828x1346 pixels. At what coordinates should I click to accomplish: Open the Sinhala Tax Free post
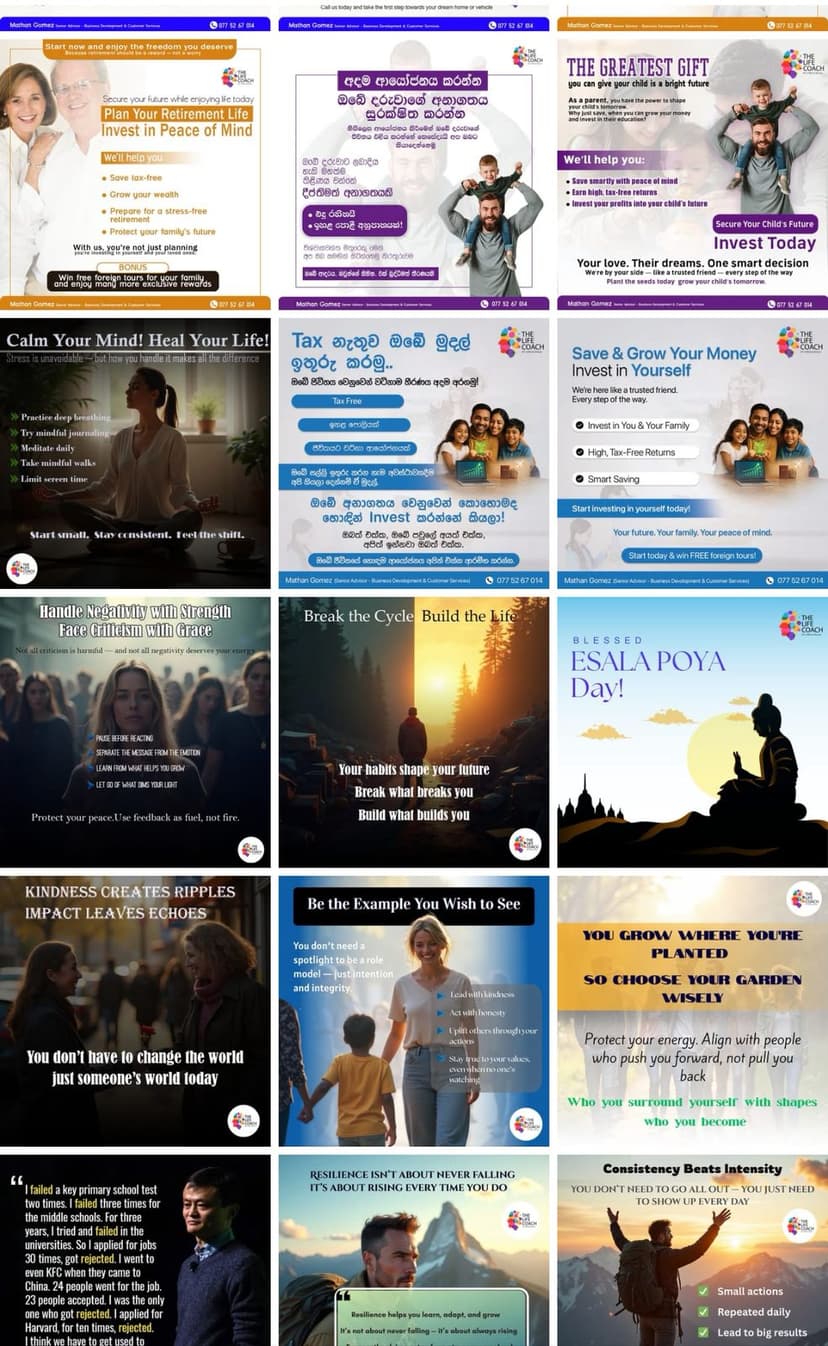click(413, 453)
